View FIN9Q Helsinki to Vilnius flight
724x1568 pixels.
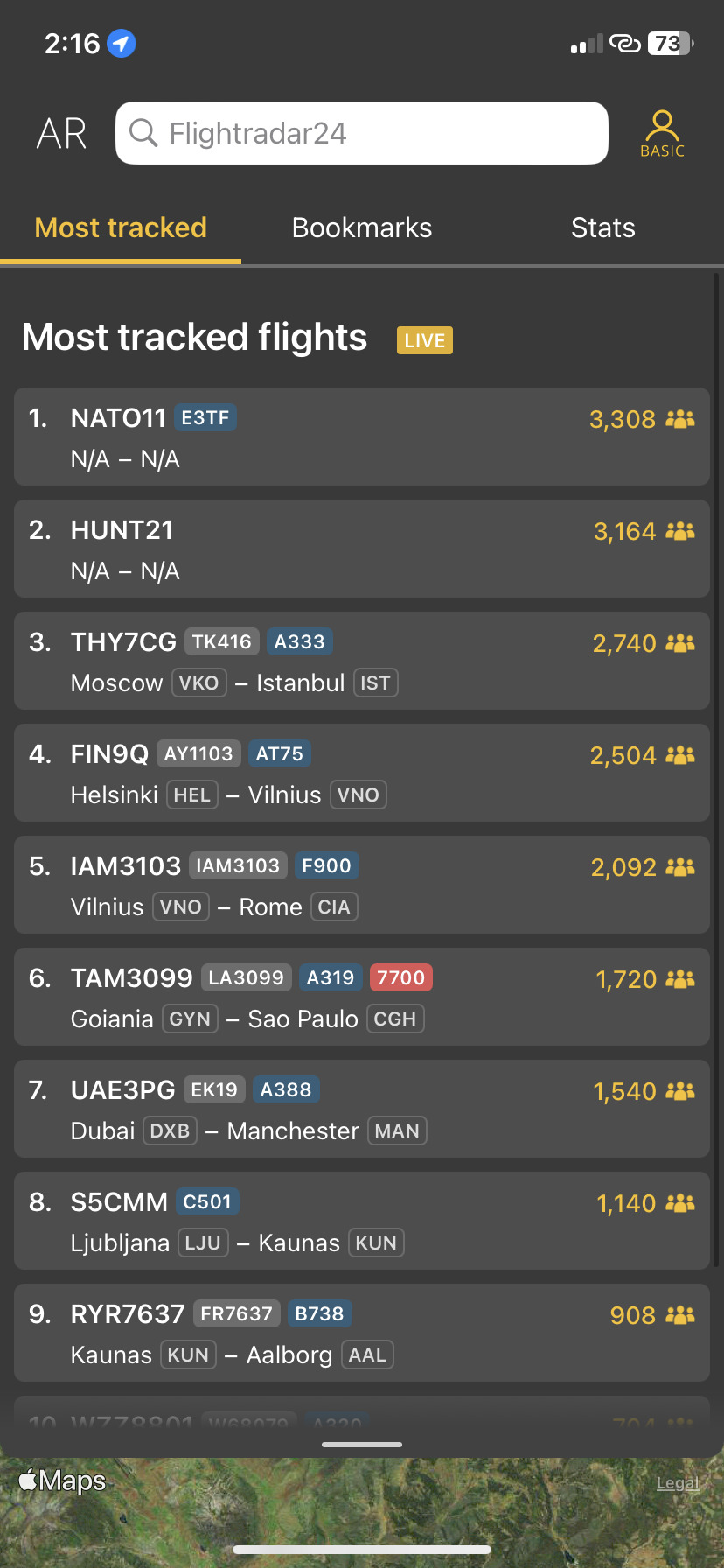[x=362, y=773]
